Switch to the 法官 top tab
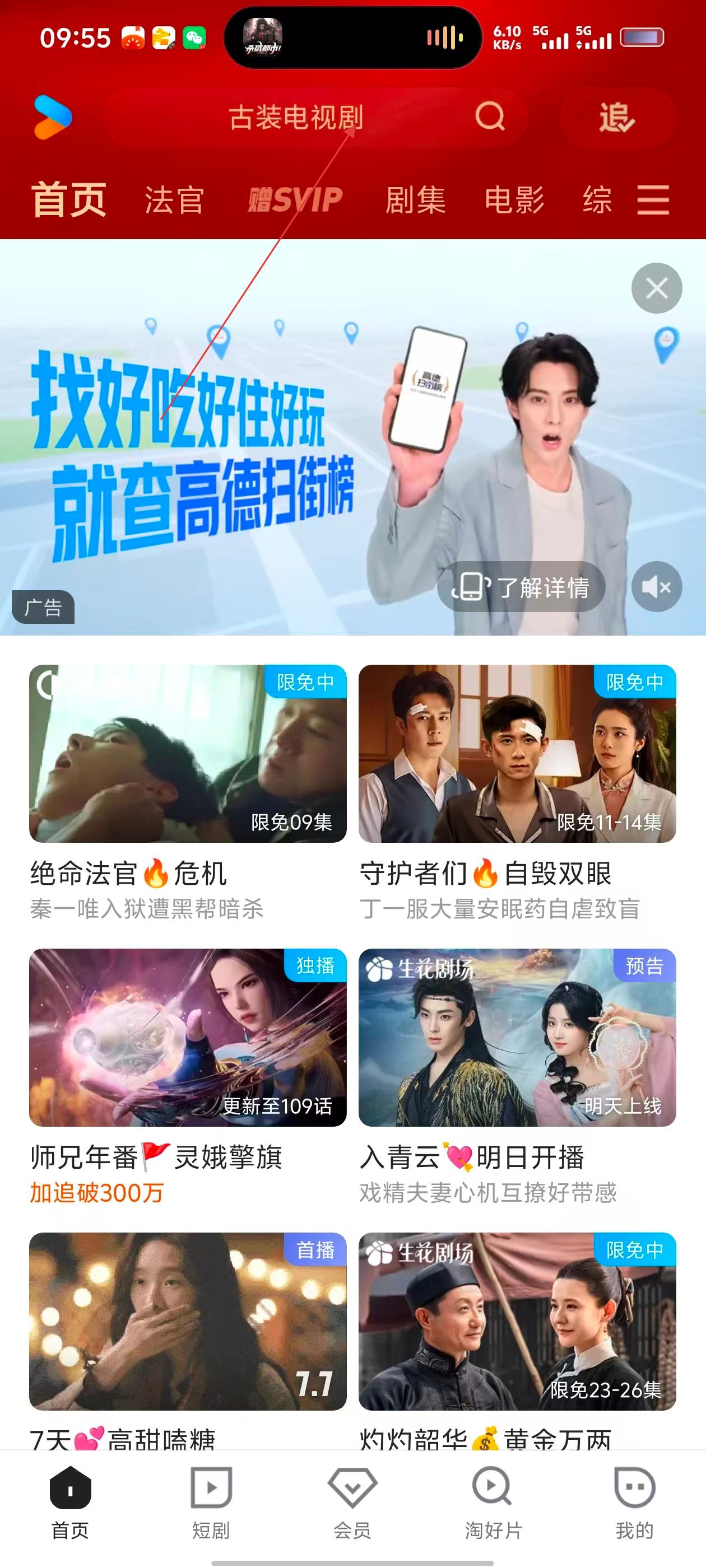Screen dimensions: 706x1568 pyautogui.click(x=174, y=200)
